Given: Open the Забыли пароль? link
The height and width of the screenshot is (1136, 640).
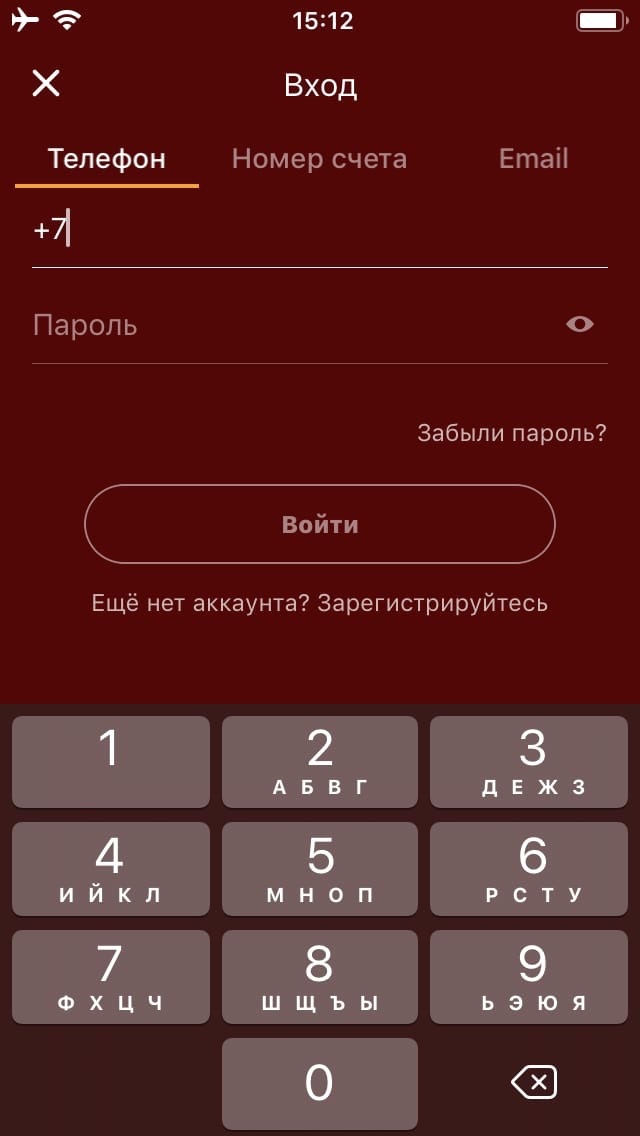Looking at the screenshot, I should click(512, 433).
